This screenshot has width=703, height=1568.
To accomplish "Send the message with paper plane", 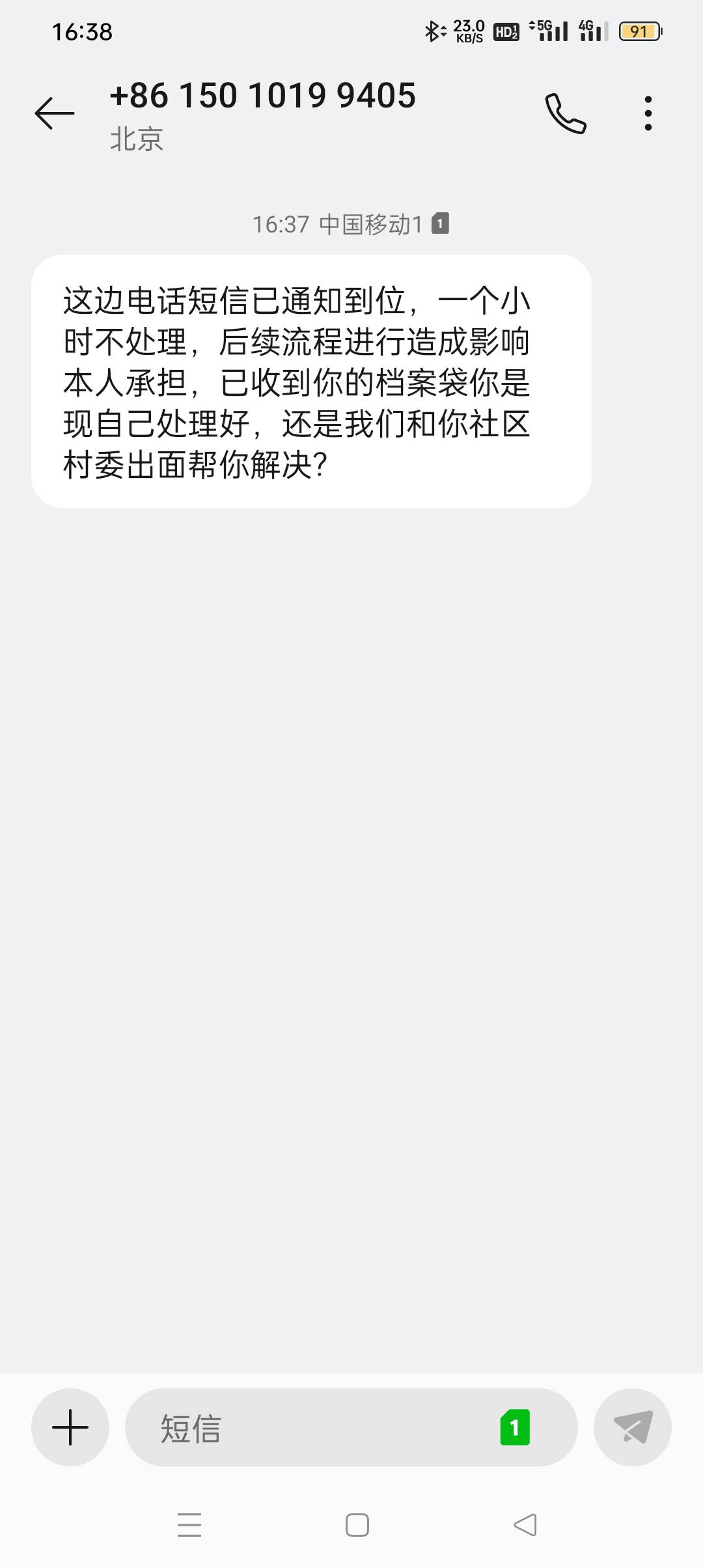I will 632,1428.
